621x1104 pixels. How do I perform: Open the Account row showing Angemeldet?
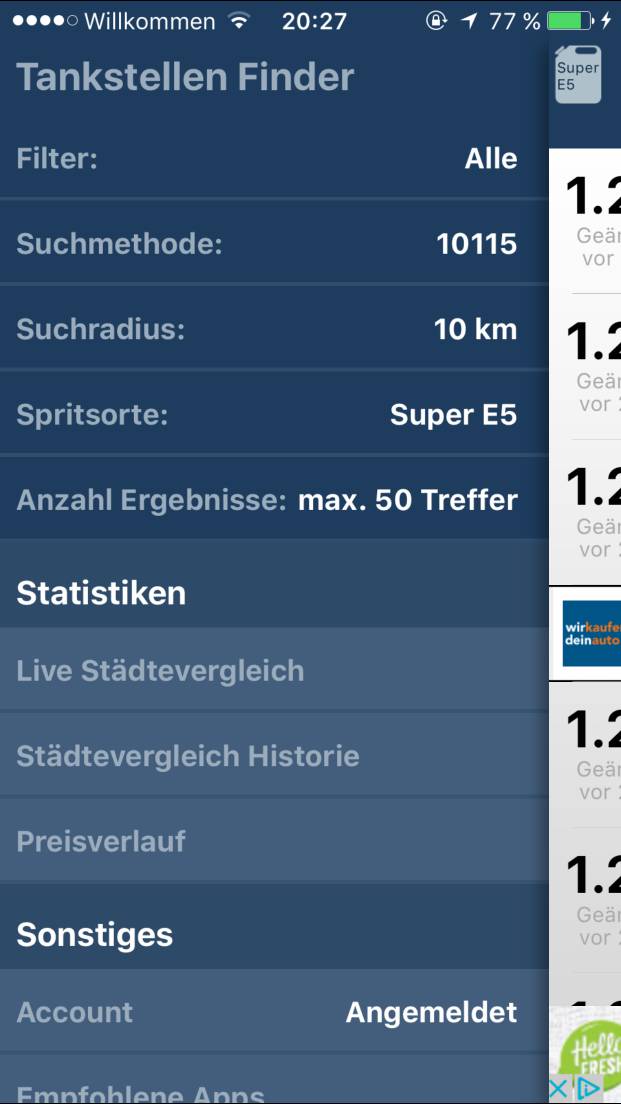tap(274, 1011)
